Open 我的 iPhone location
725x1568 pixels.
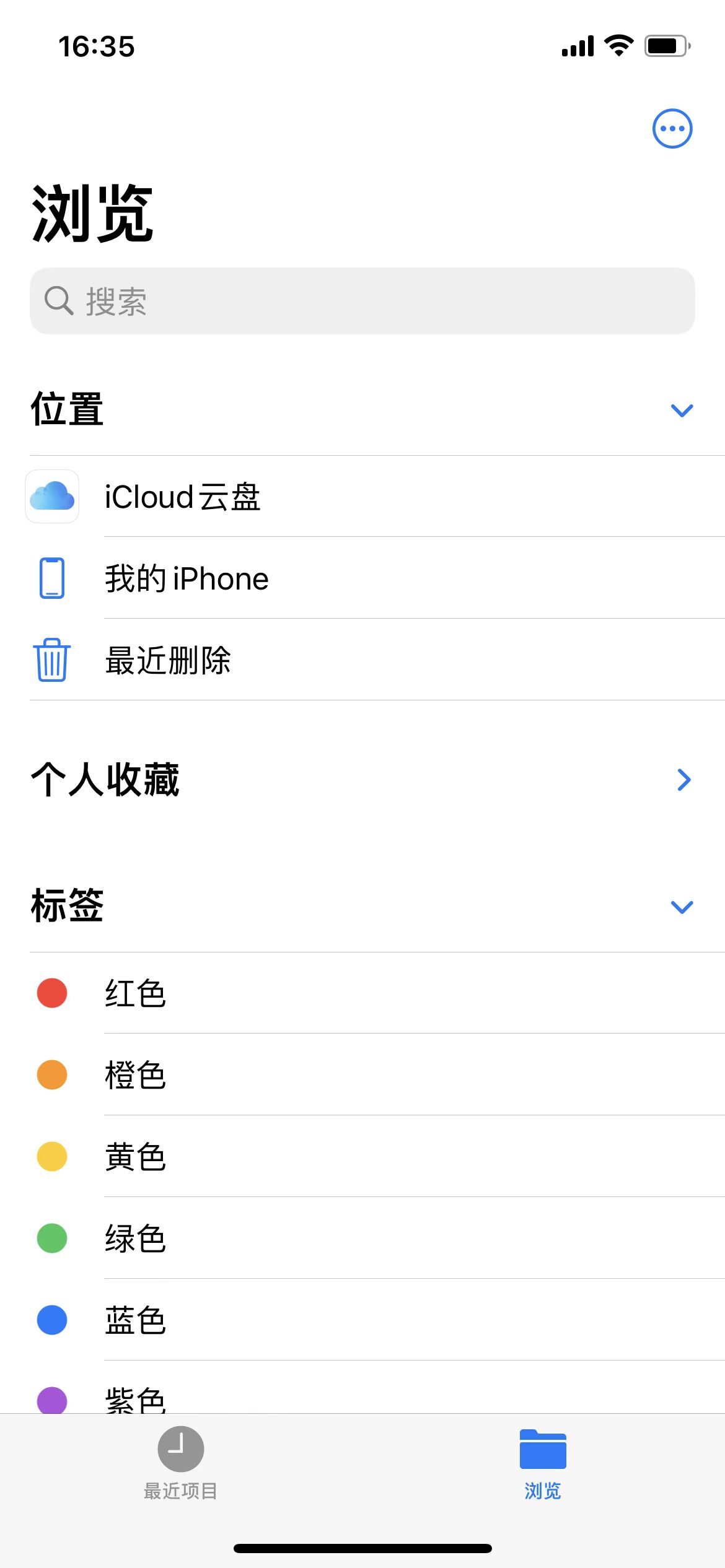(362, 578)
